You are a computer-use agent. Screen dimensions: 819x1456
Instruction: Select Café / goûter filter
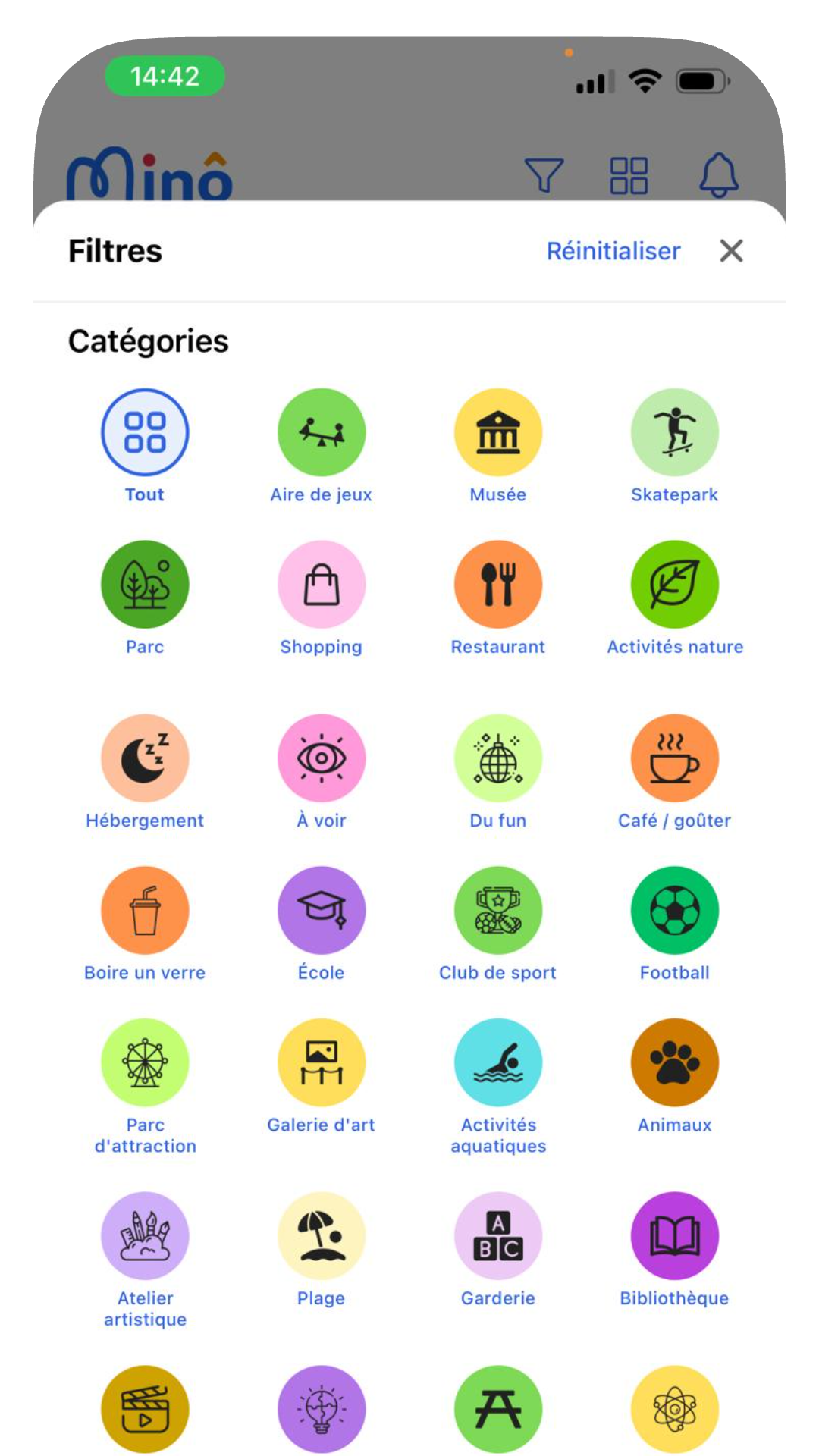coord(674,758)
